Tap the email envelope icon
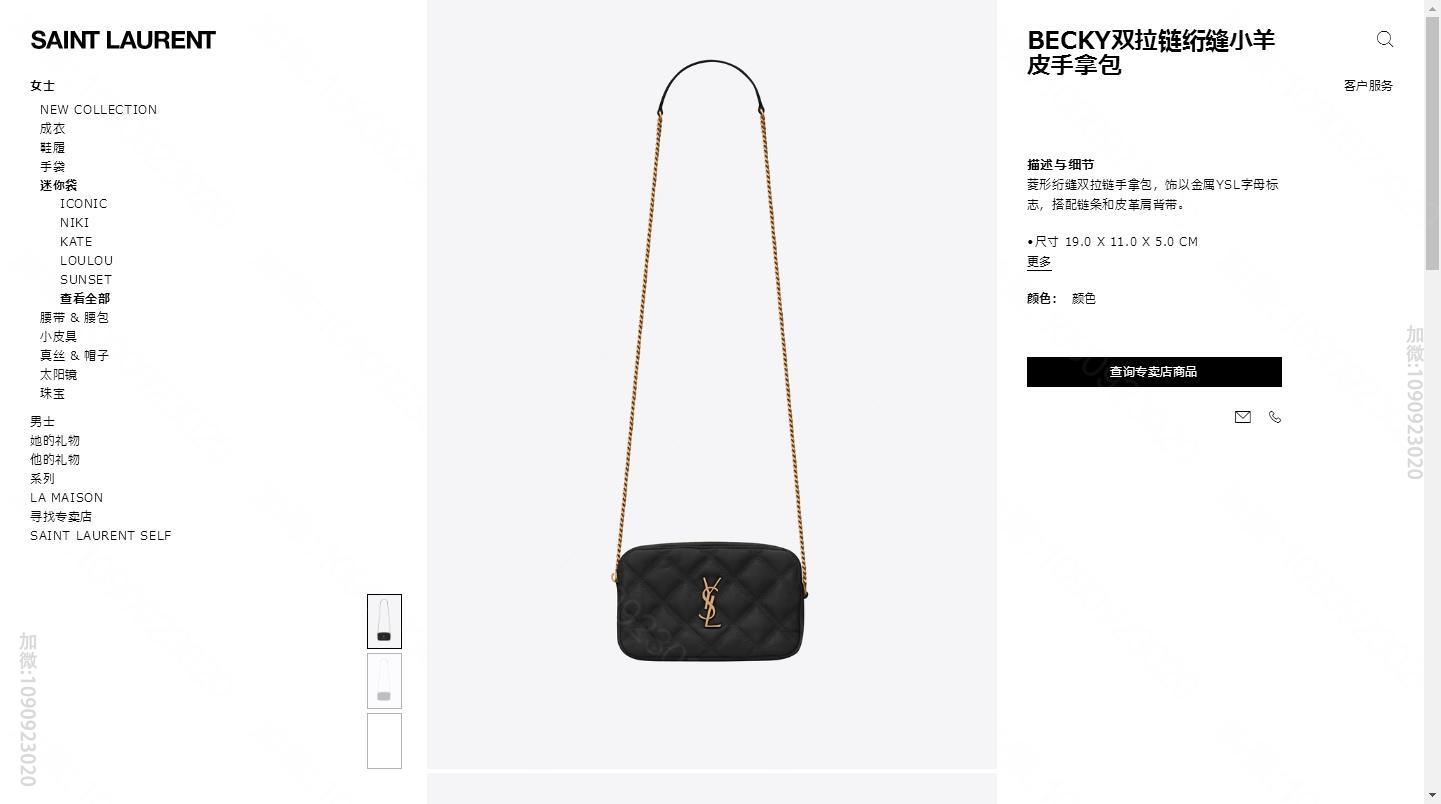Screen dimensions: 1441x804 point(1243,417)
